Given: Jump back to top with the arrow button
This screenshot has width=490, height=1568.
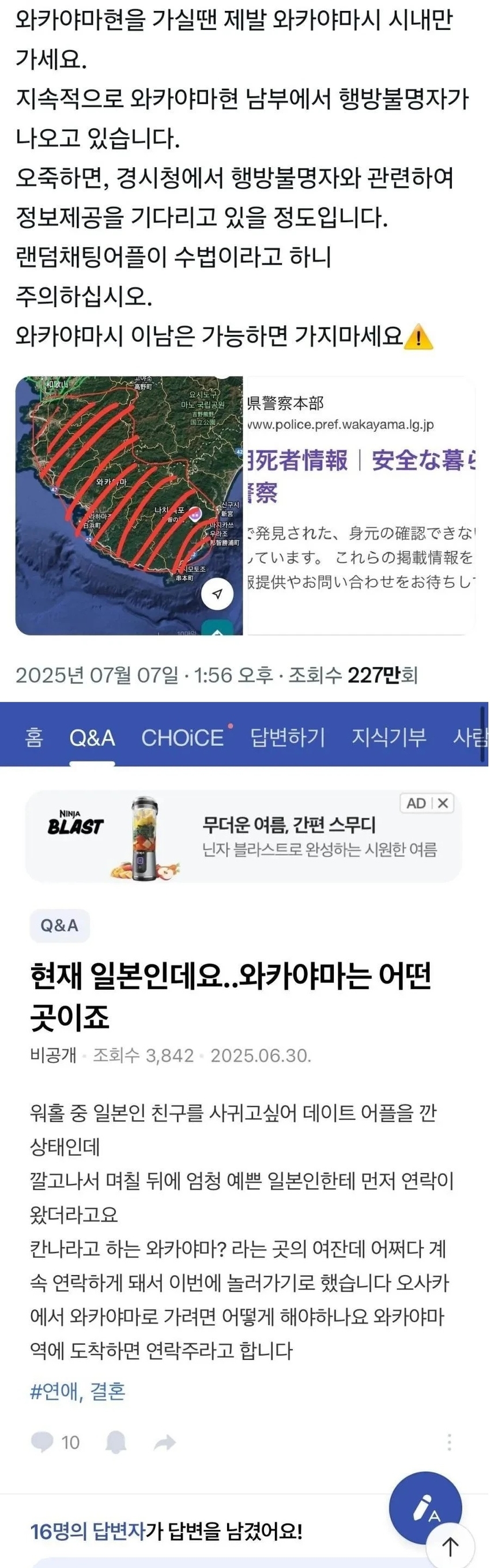Looking at the screenshot, I should pos(450,1546).
